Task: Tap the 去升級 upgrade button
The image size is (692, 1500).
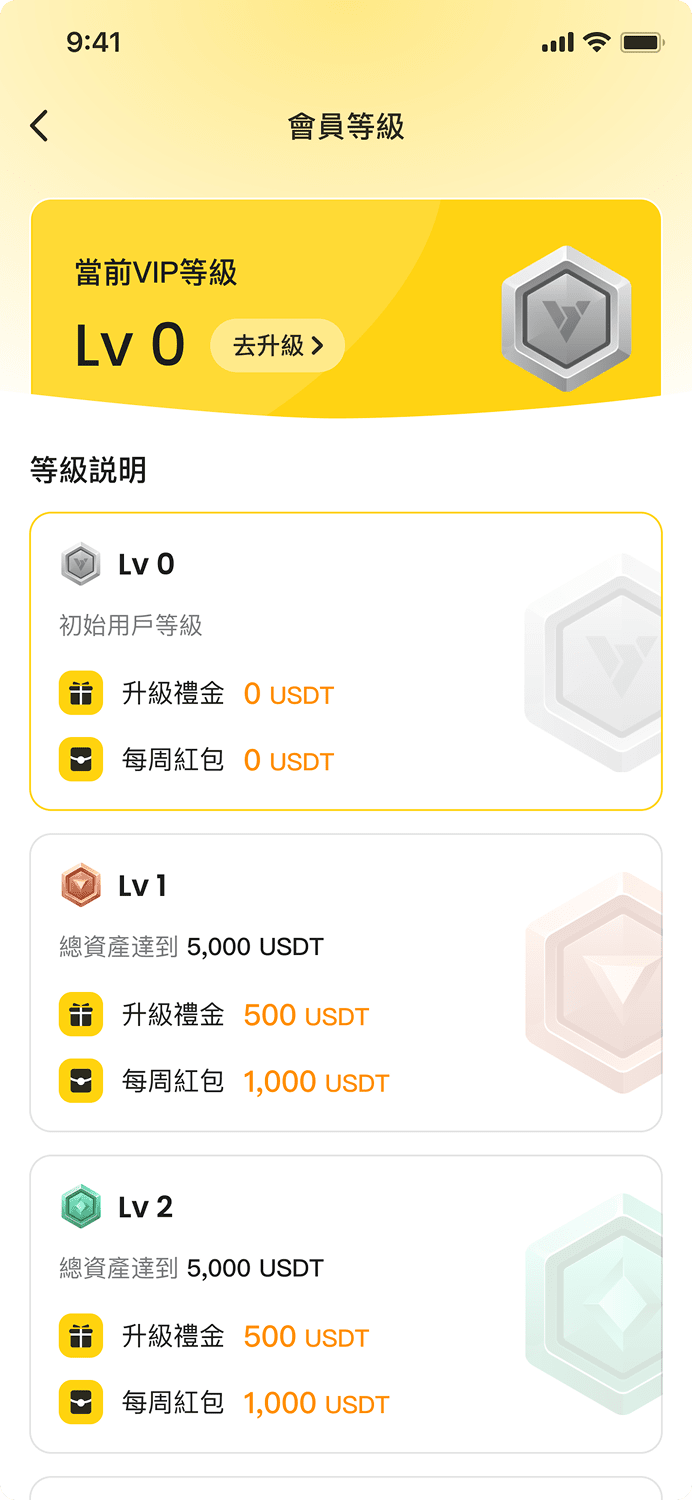Action: [x=277, y=346]
